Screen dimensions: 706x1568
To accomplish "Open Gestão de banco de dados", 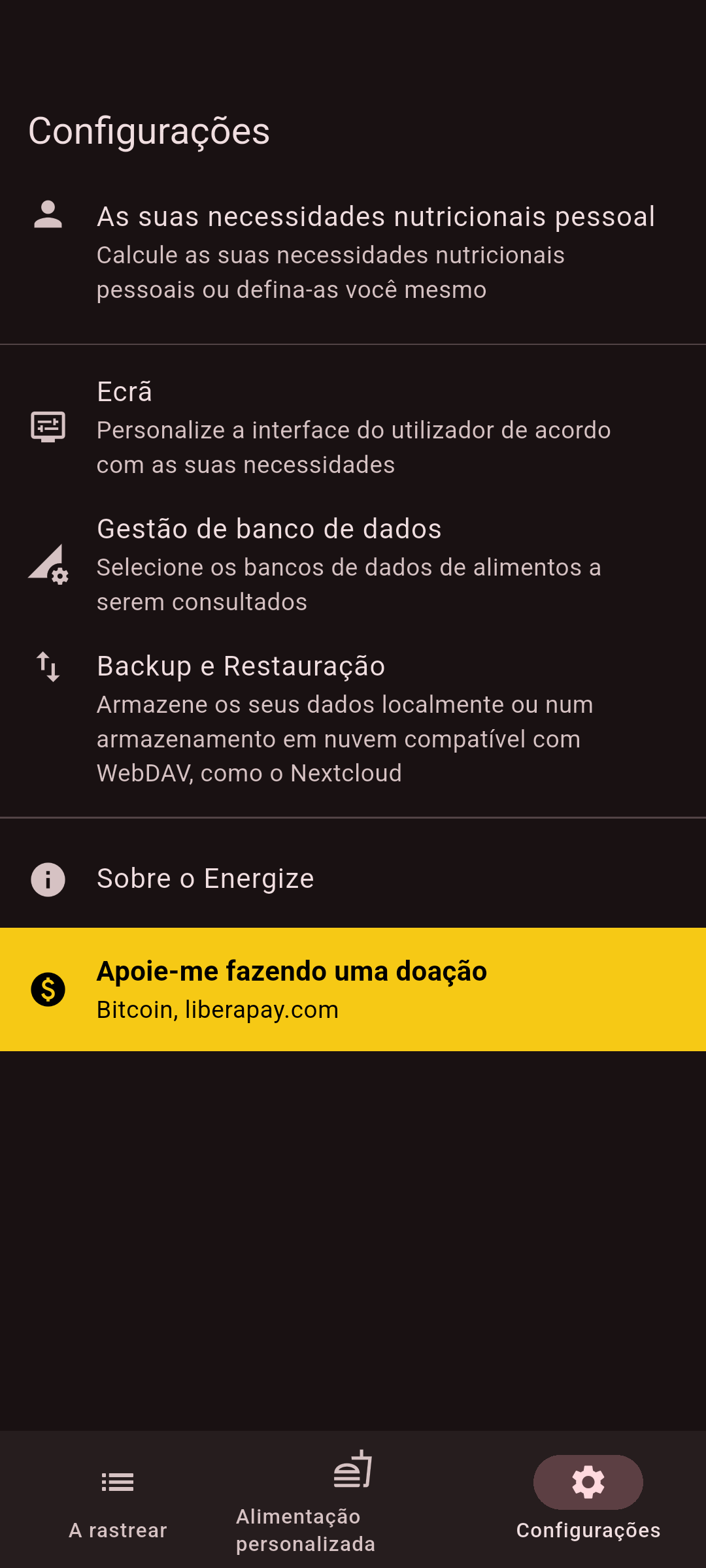I will [x=353, y=564].
